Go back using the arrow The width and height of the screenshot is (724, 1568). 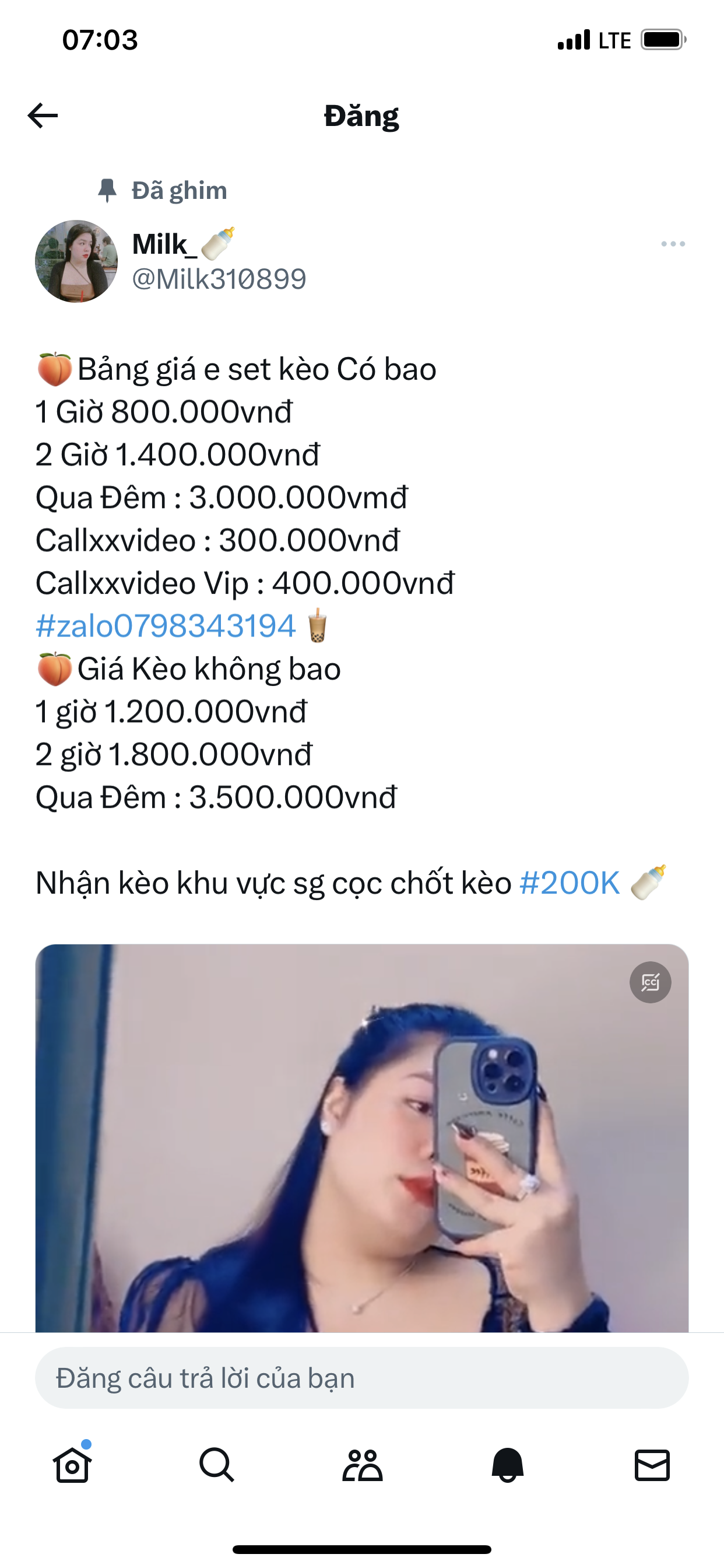click(x=43, y=116)
